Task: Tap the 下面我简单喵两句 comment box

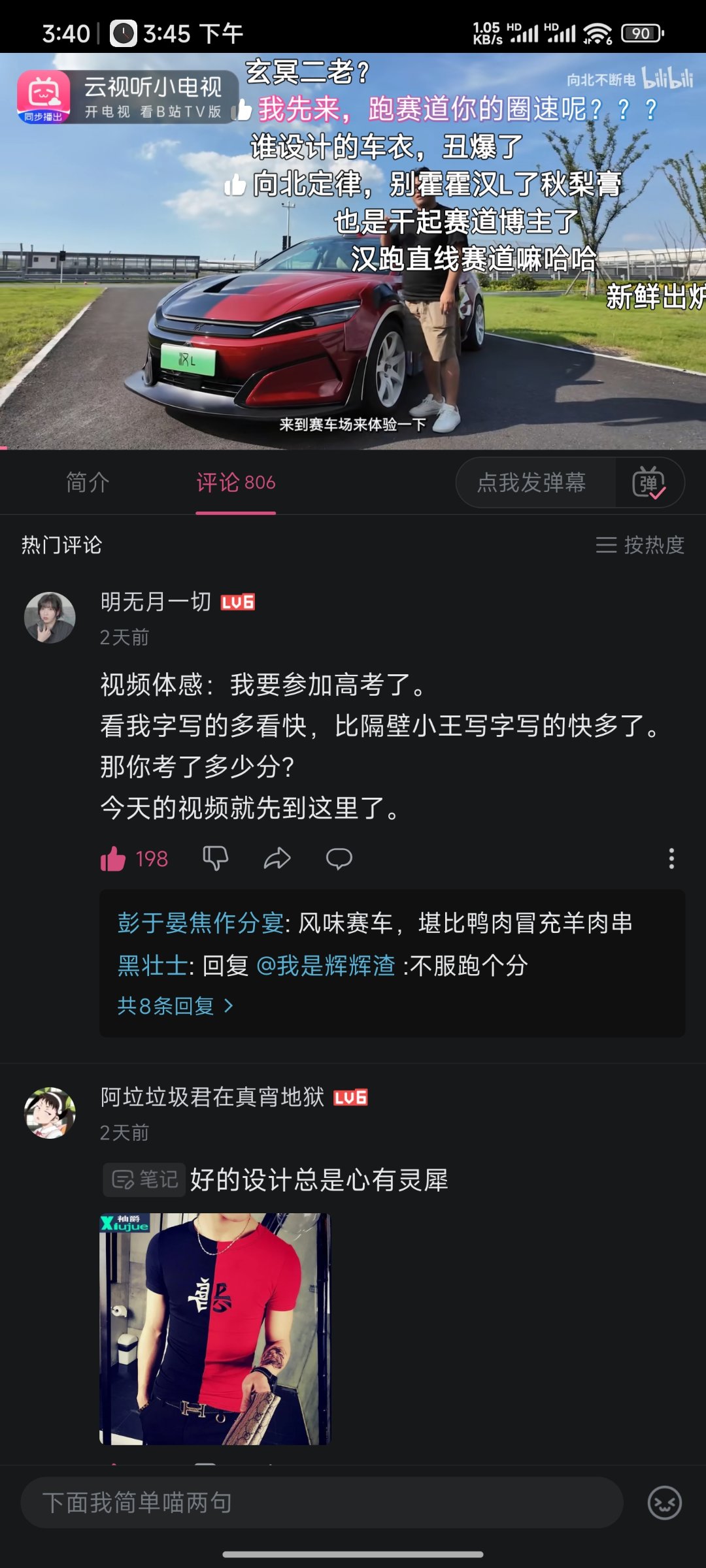Action: 322,1503
